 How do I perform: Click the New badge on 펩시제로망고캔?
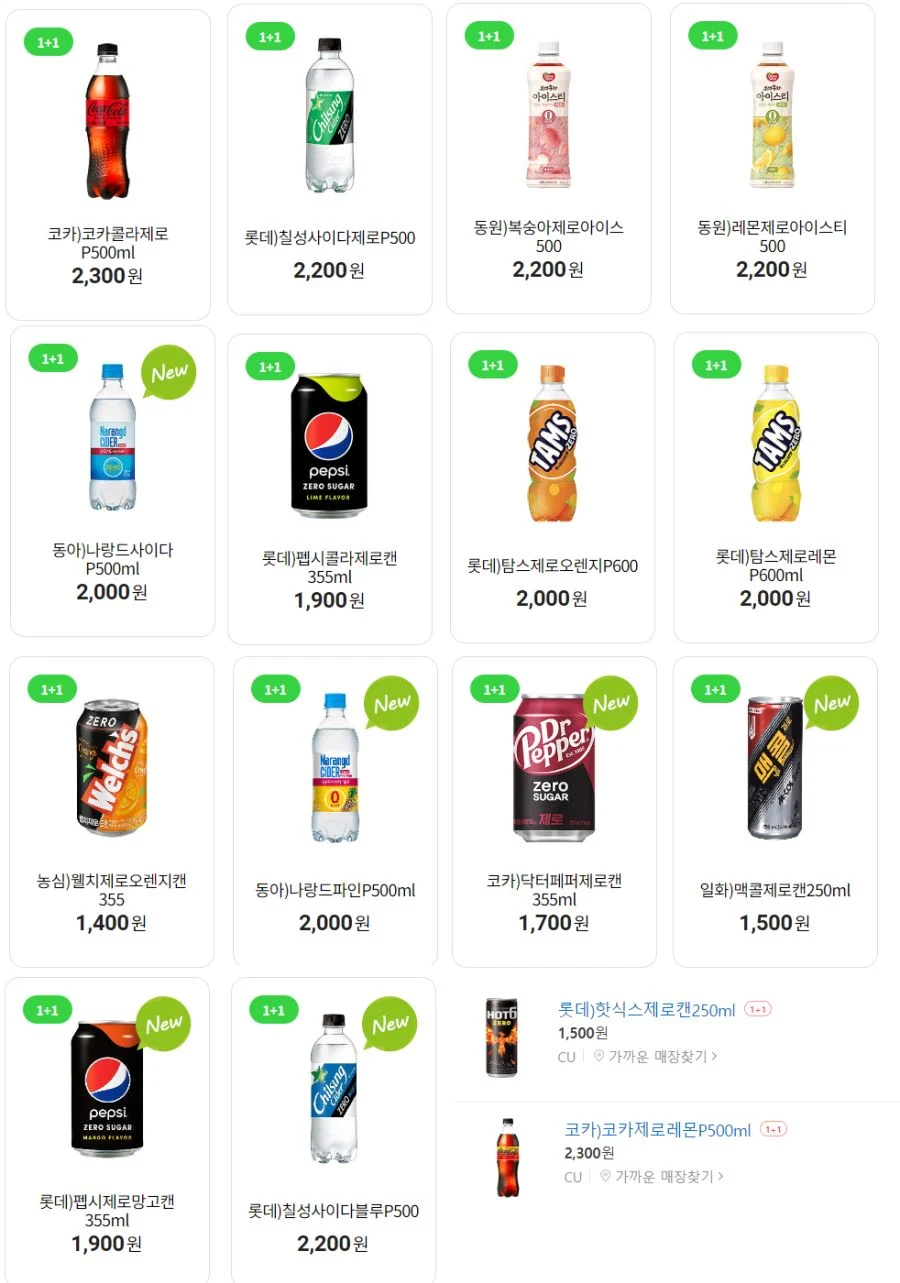pos(163,1024)
